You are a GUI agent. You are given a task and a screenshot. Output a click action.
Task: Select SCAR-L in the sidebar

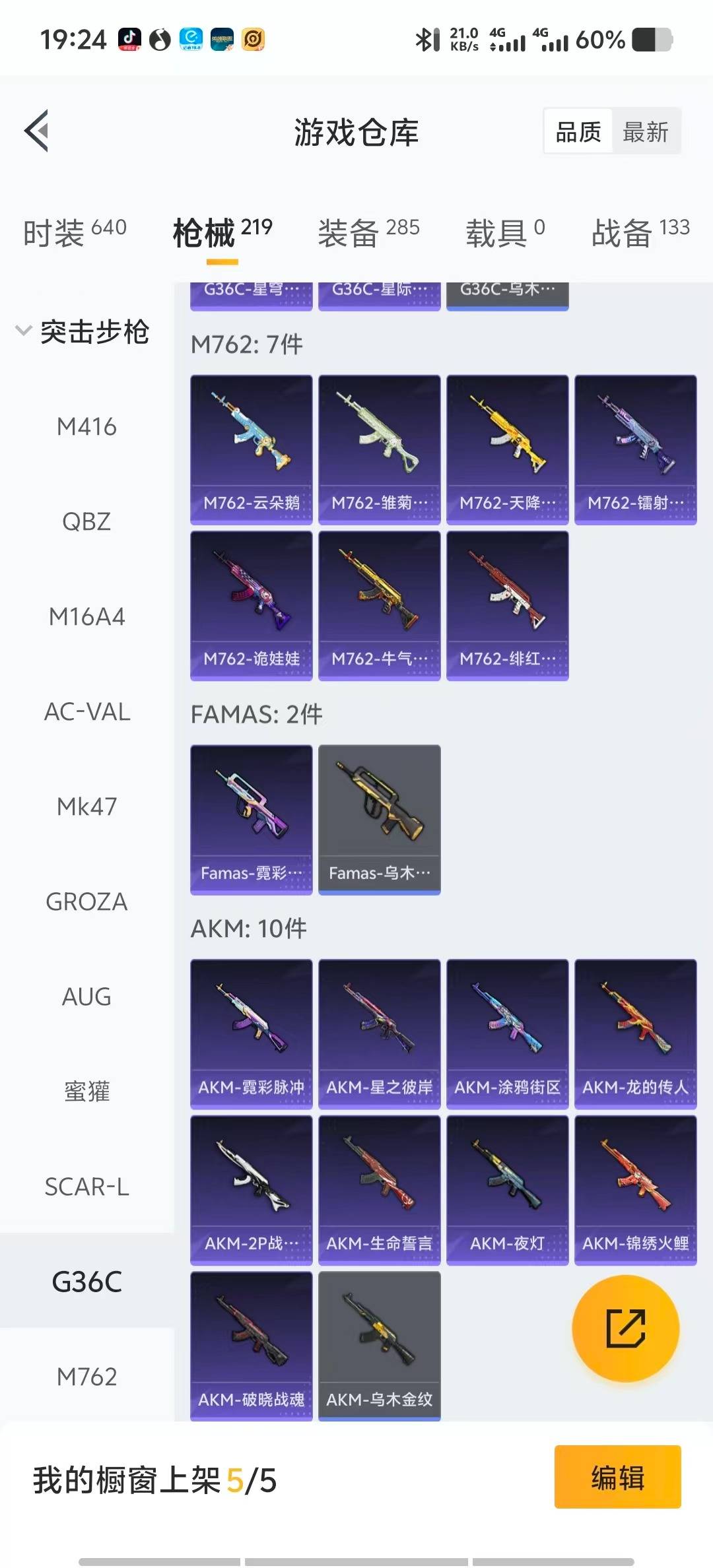tap(86, 1187)
